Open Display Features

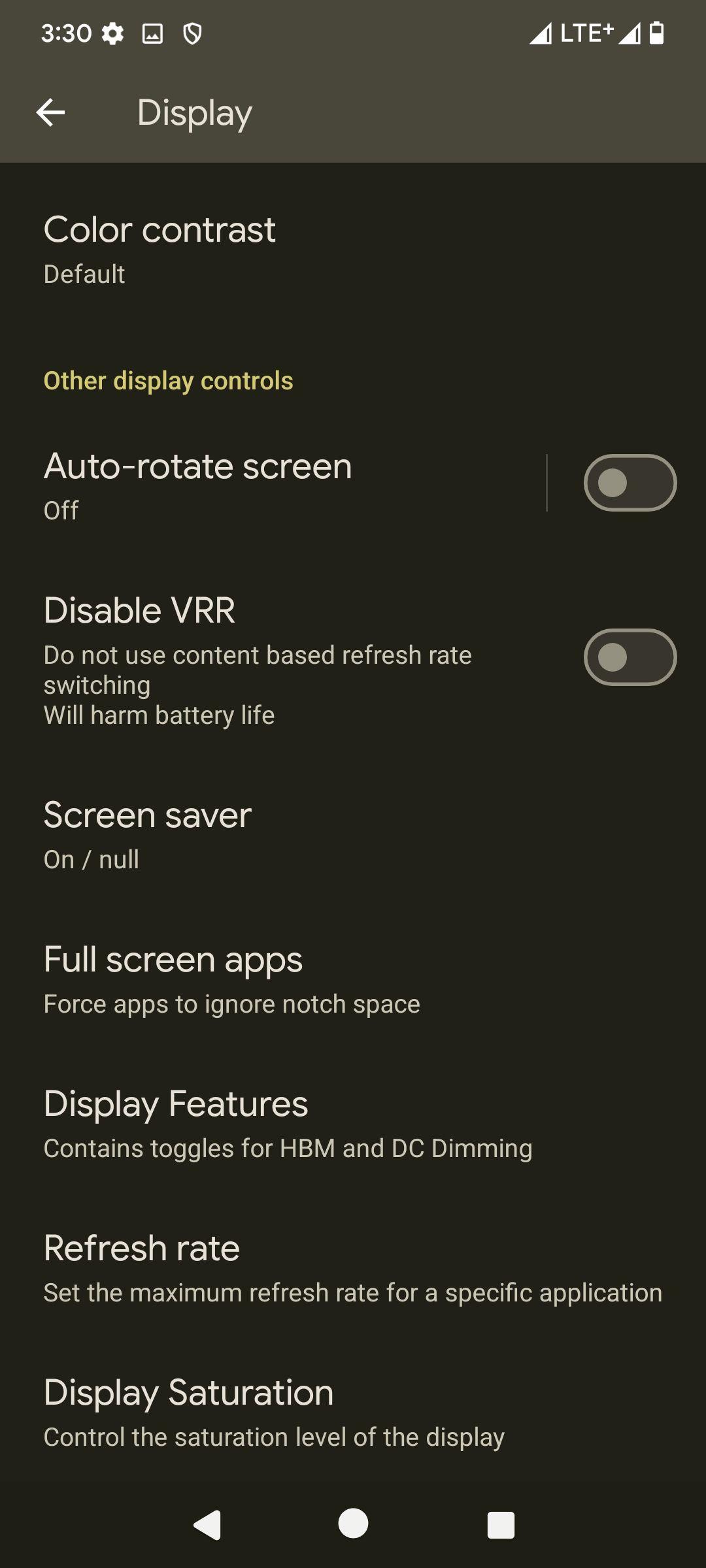353,1124
